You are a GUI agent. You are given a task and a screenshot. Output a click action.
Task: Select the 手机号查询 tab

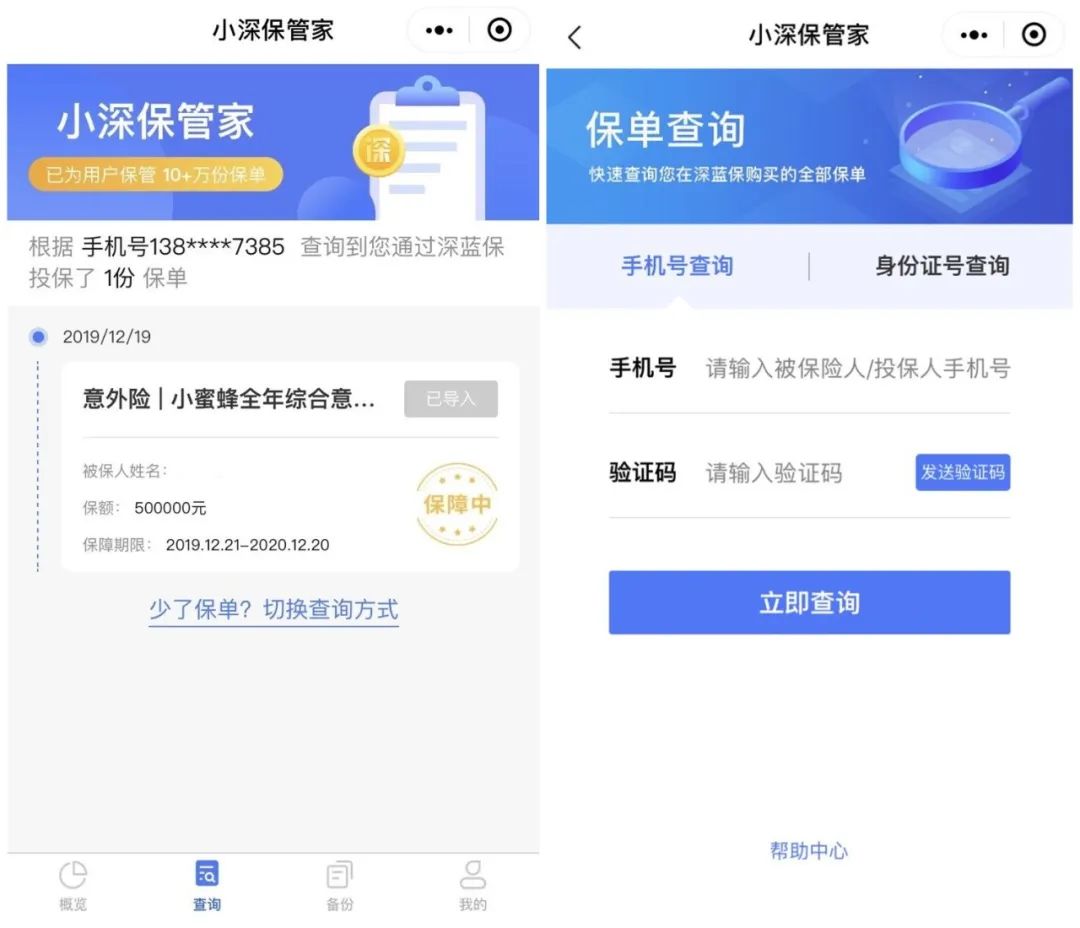tap(677, 266)
